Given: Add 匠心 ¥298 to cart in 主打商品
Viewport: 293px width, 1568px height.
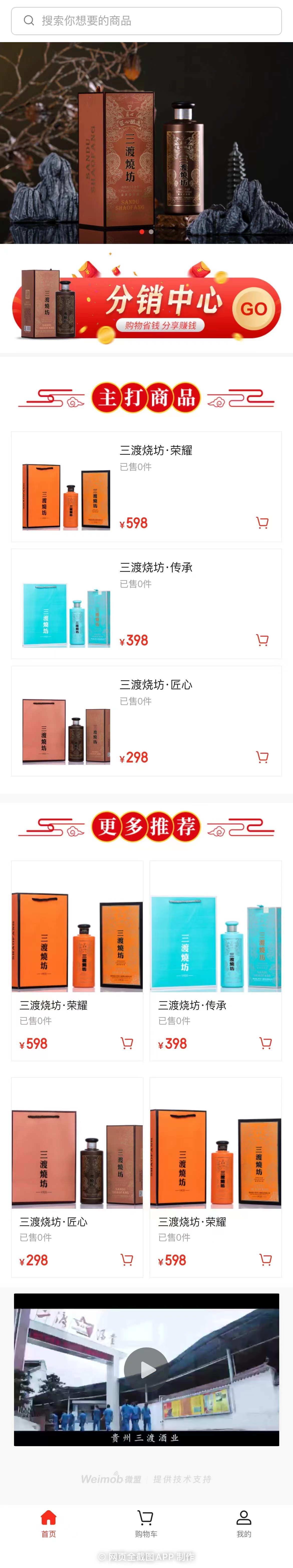Looking at the screenshot, I should coord(262,757).
